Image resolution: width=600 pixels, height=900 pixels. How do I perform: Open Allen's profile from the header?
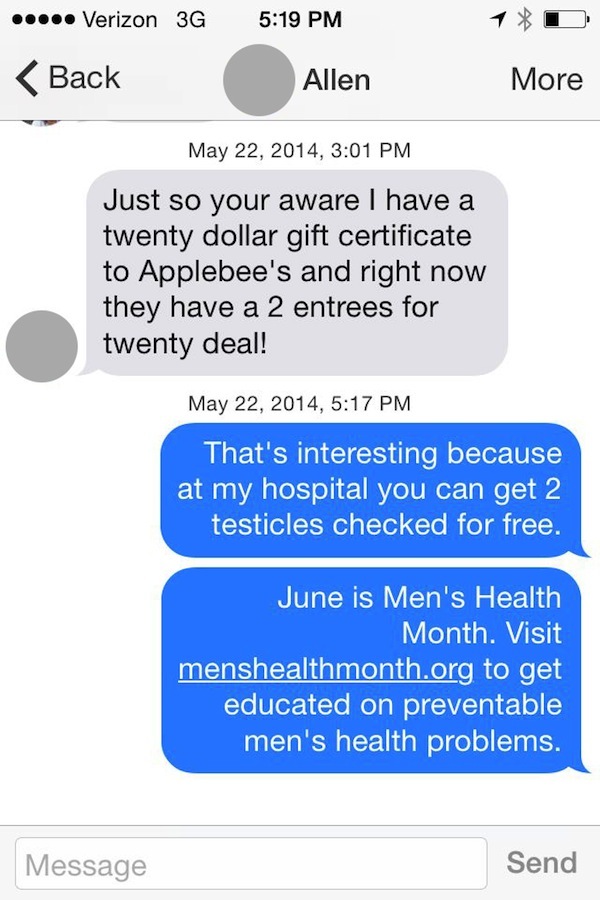coord(335,79)
